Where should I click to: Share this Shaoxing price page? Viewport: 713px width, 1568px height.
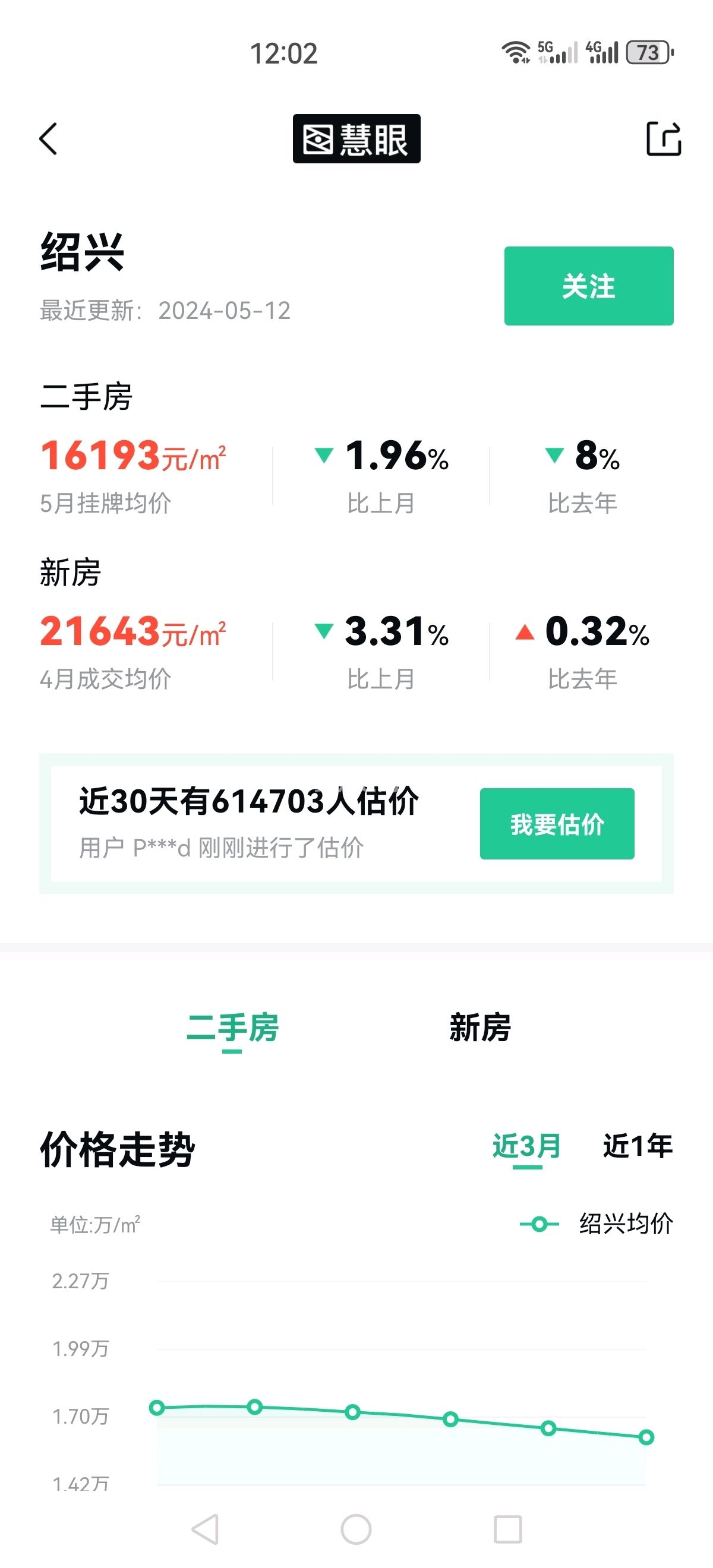(x=663, y=139)
